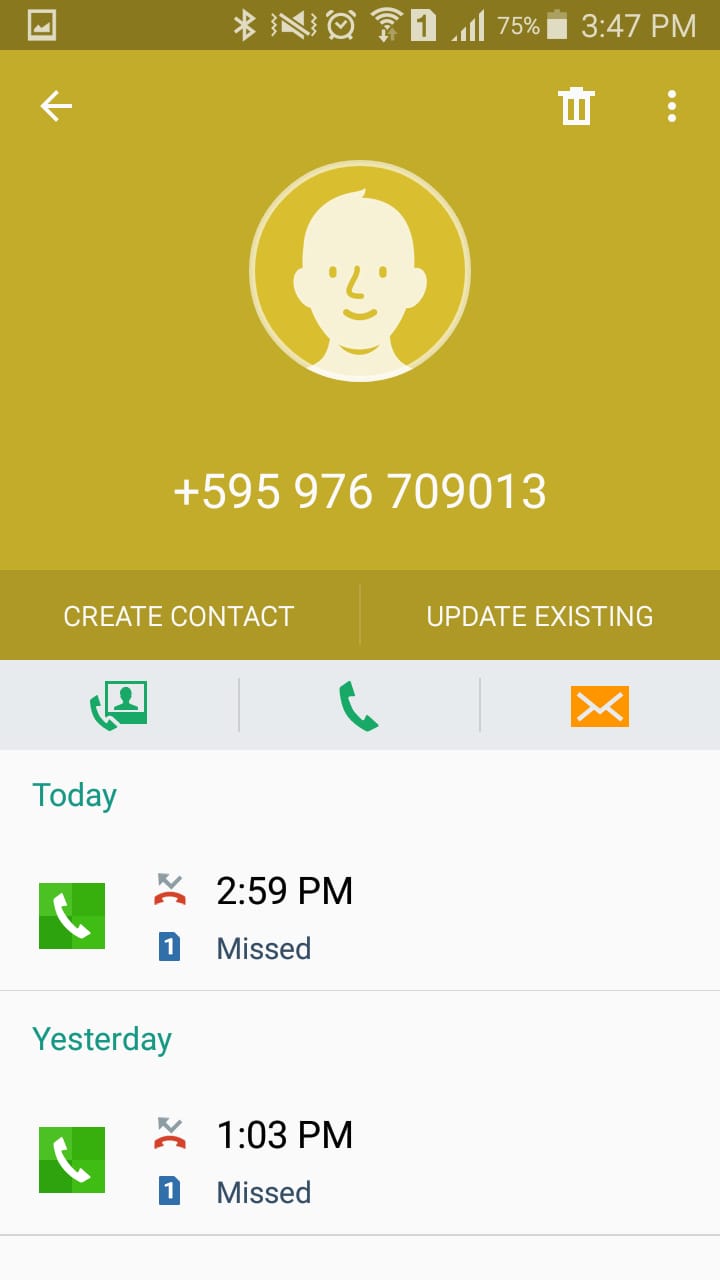Delete this call log with trash icon
The image size is (720, 1280).
[x=576, y=106]
